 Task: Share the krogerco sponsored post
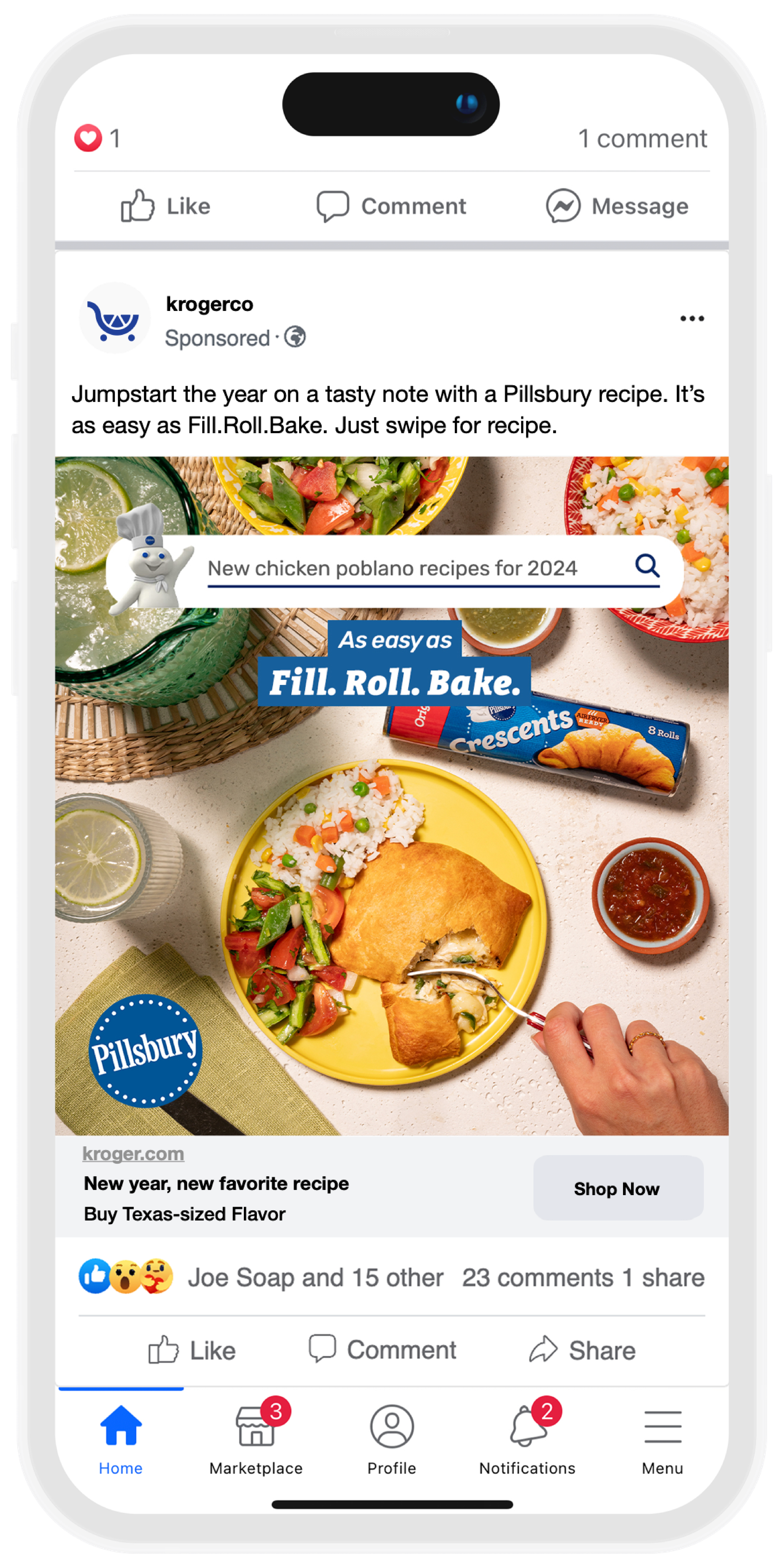coord(582,1350)
